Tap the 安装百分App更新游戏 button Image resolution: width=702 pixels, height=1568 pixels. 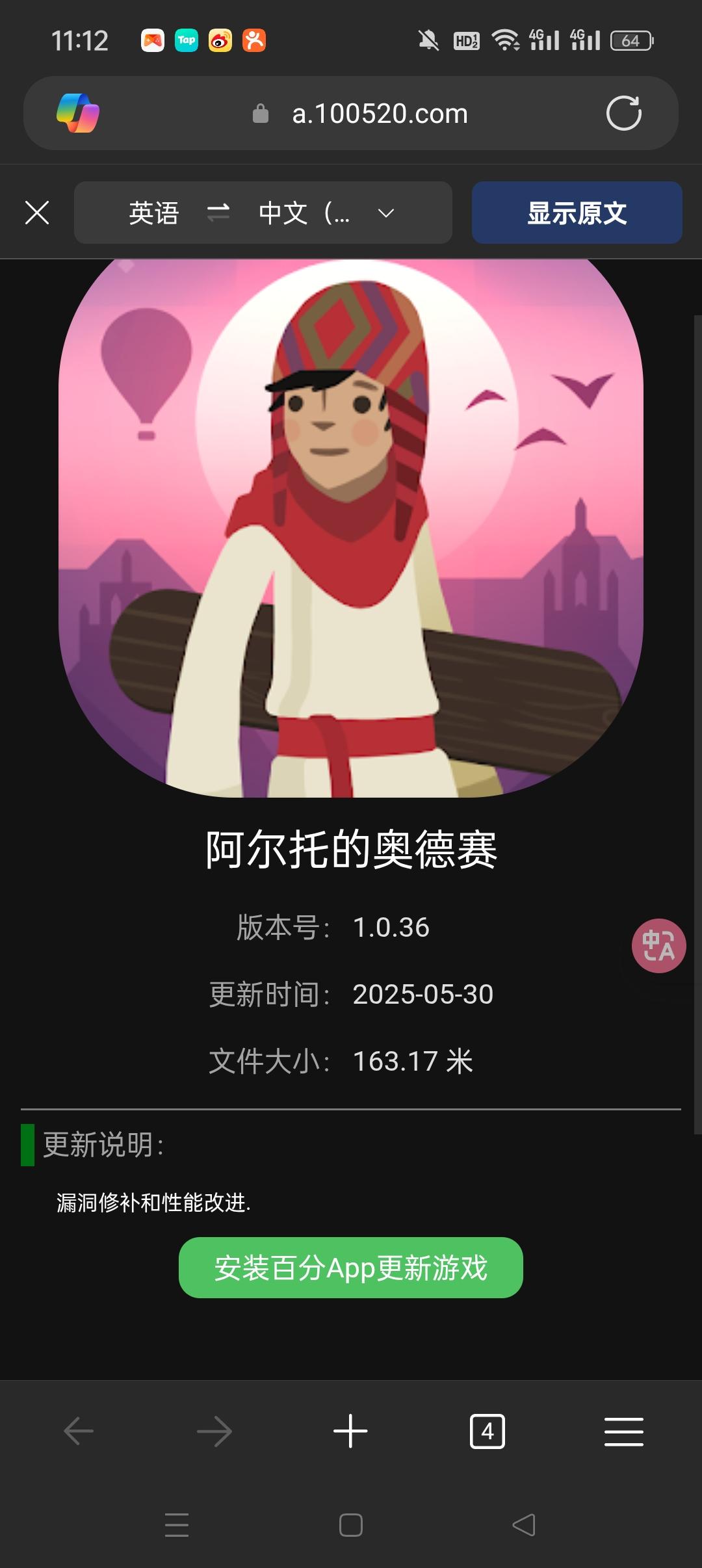tap(351, 1268)
